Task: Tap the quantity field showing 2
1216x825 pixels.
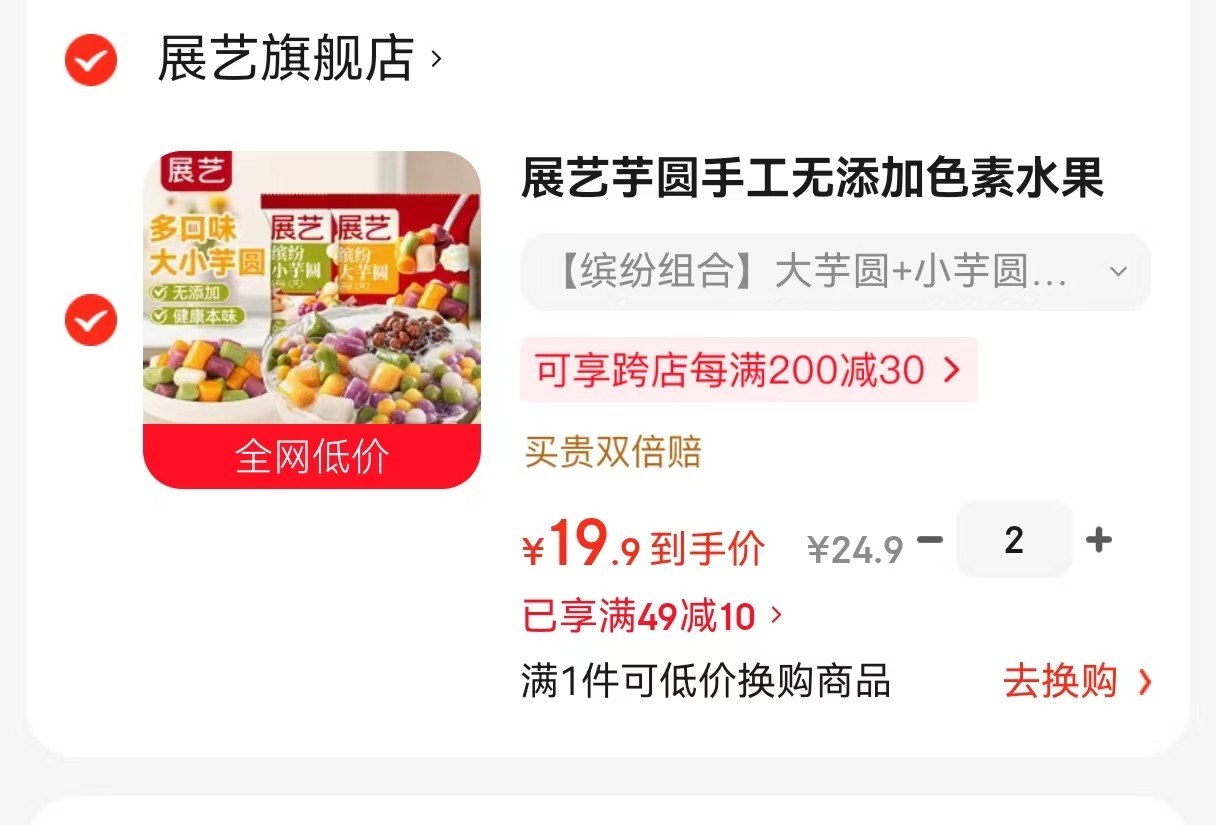Action: [1014, 540]
